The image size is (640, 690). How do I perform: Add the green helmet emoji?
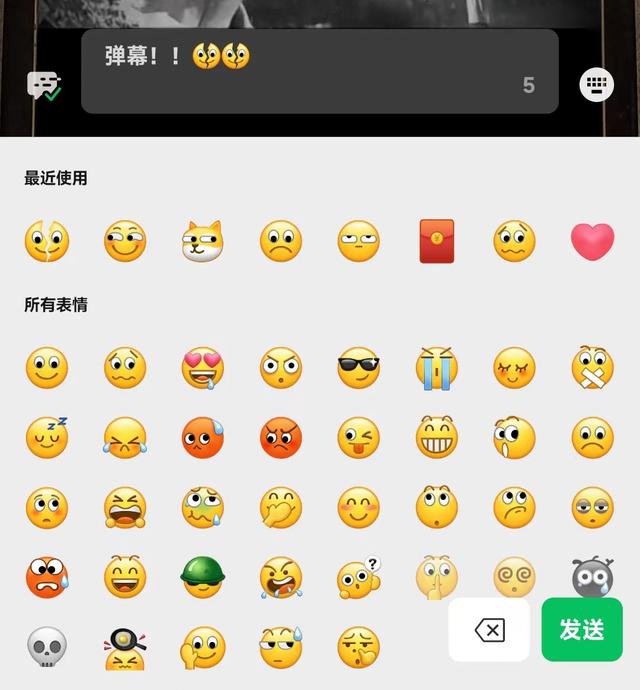click(202, 577)
